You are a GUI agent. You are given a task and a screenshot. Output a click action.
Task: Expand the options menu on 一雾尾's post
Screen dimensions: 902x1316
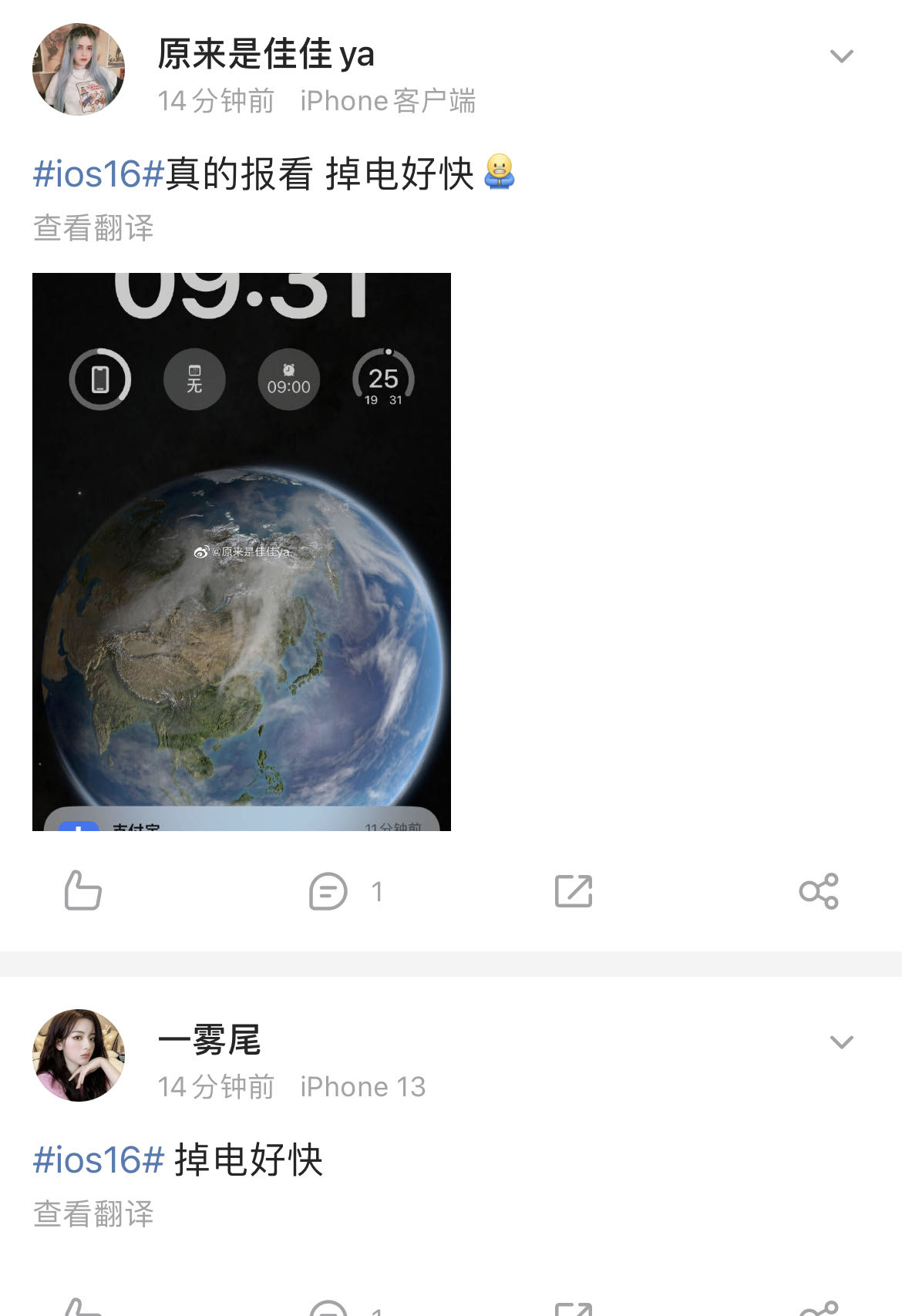point(843,1041)
